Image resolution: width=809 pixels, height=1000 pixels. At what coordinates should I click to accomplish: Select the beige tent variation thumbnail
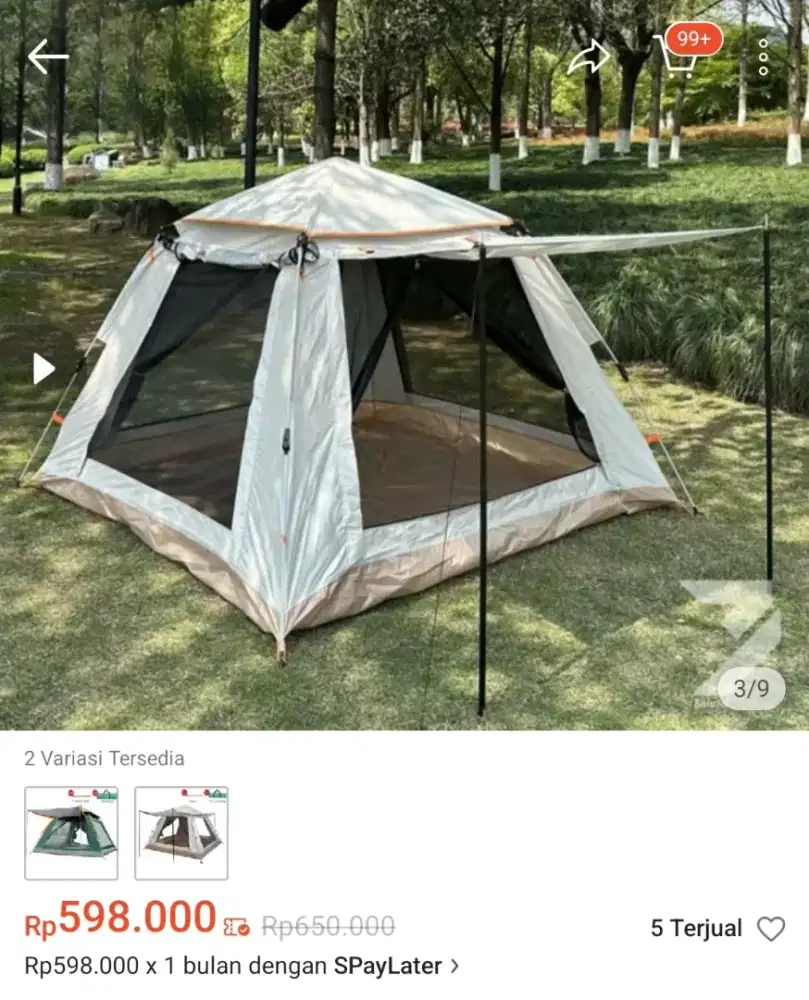point(181,833)
